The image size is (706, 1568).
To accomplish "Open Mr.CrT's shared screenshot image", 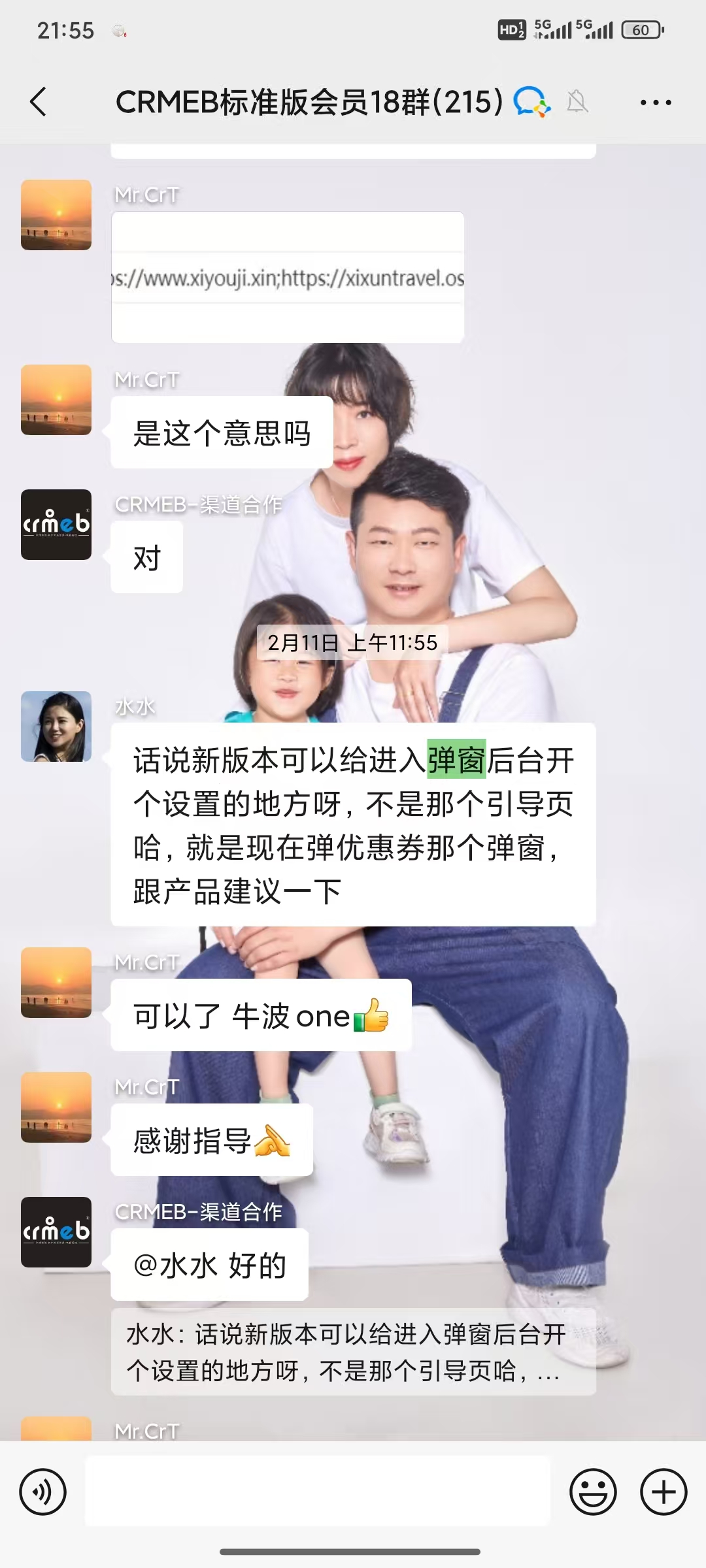I will click(288, 277).
